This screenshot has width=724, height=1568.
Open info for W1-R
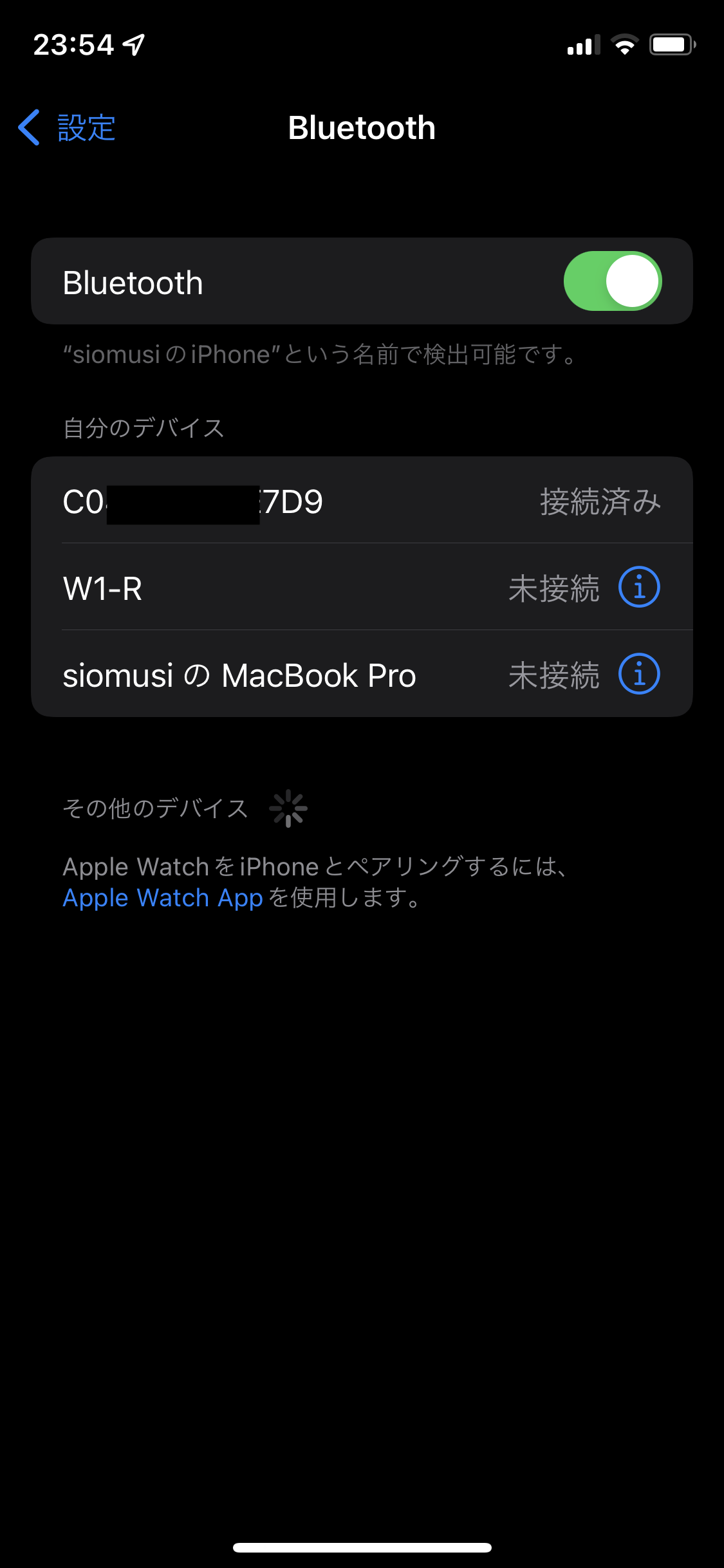[x=638, y=587]
